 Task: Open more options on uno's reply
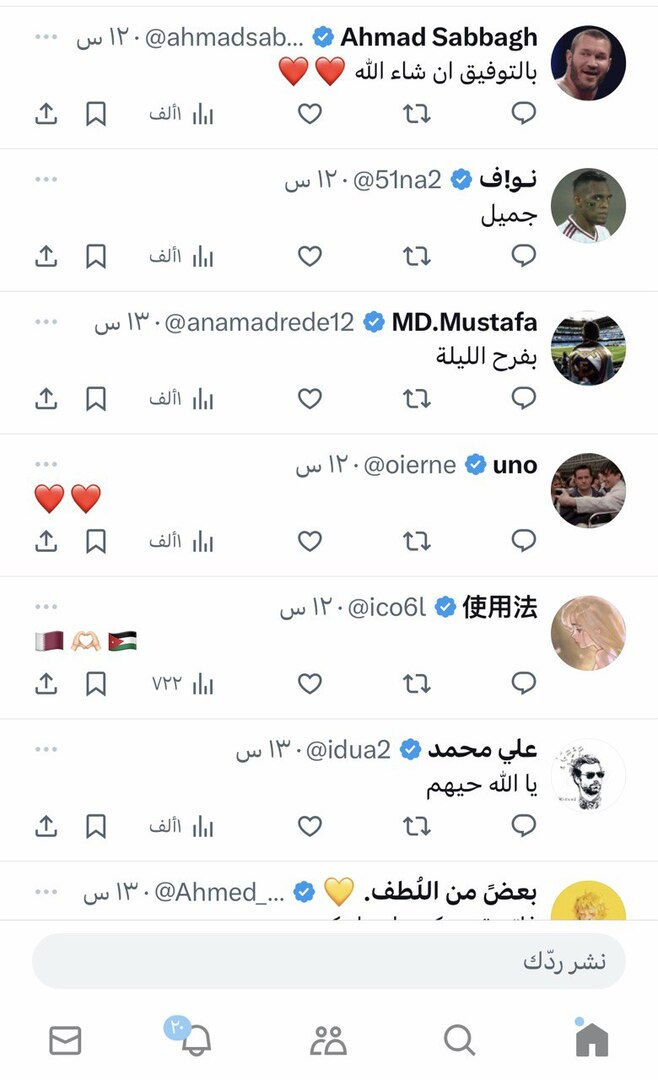(x=46, y=464)
